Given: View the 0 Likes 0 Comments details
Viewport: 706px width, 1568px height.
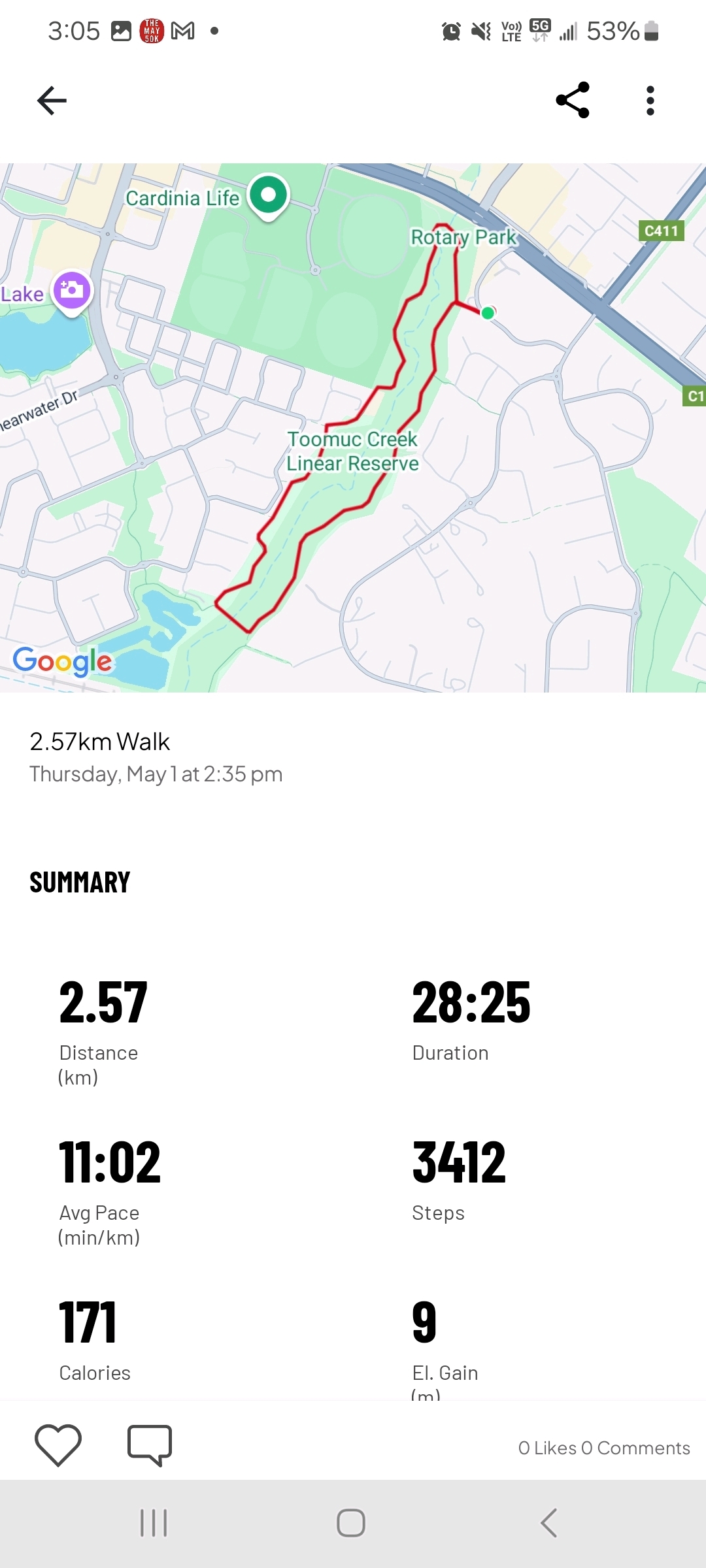Looking at the screenshot, I should click(x=603, y=1448).
